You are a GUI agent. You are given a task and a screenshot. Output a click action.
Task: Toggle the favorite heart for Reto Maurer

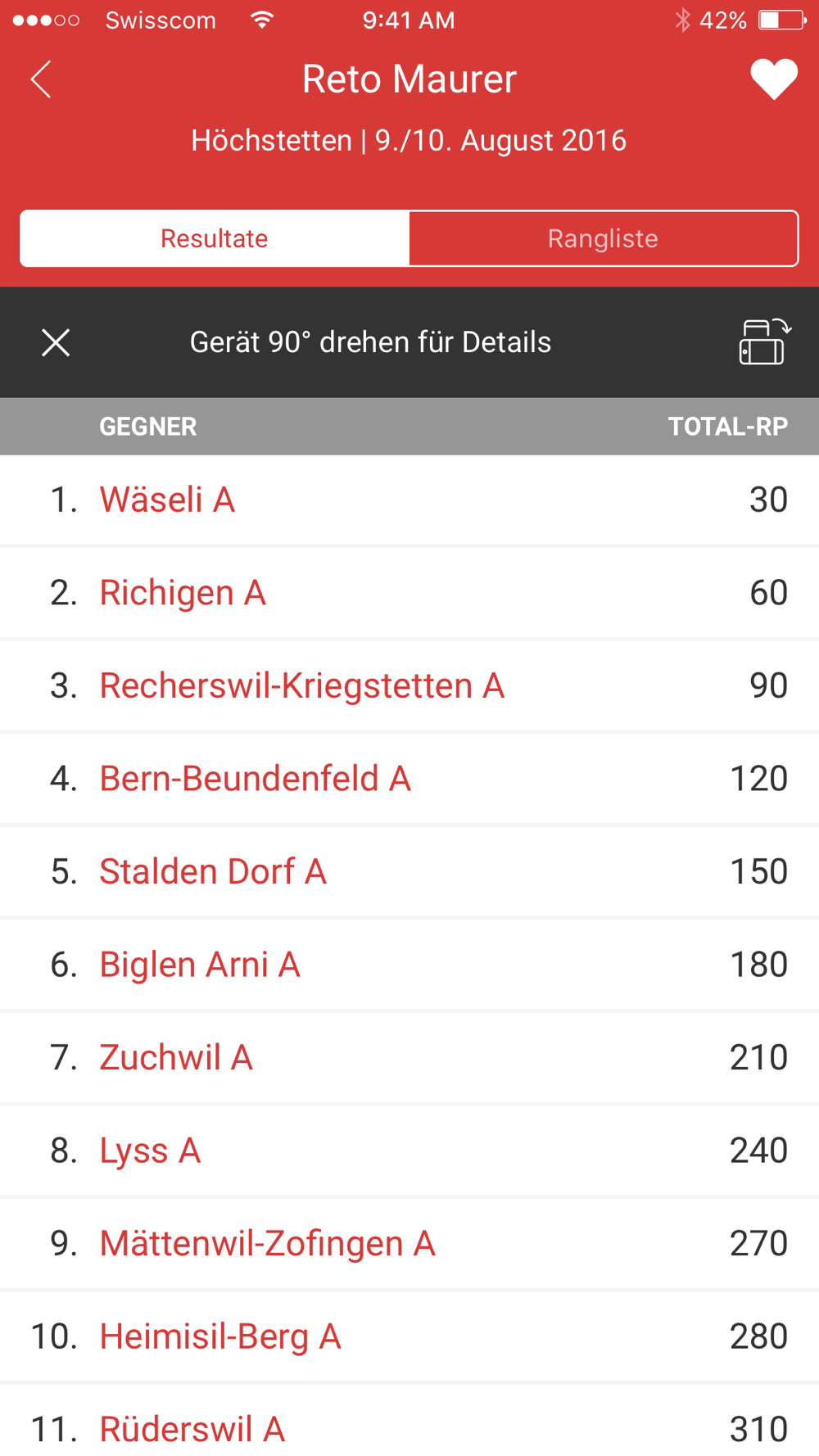click(x=773, y=79)
